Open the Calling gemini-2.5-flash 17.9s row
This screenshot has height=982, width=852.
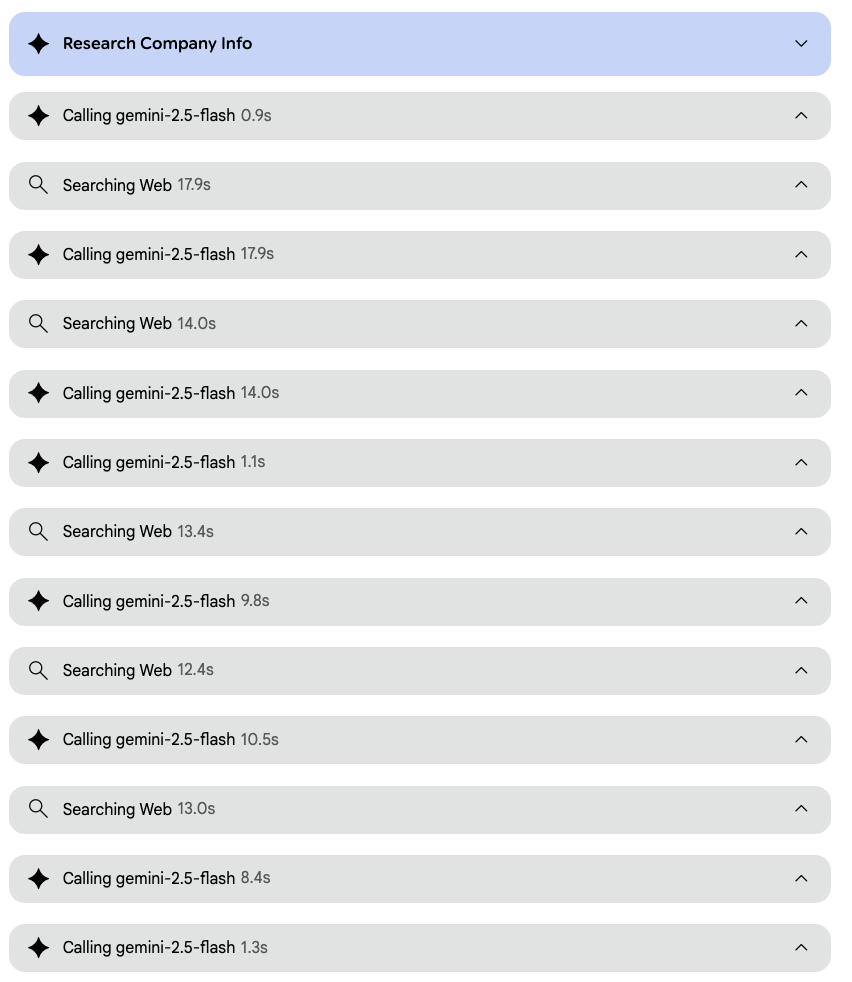click(x=800, y=255)
